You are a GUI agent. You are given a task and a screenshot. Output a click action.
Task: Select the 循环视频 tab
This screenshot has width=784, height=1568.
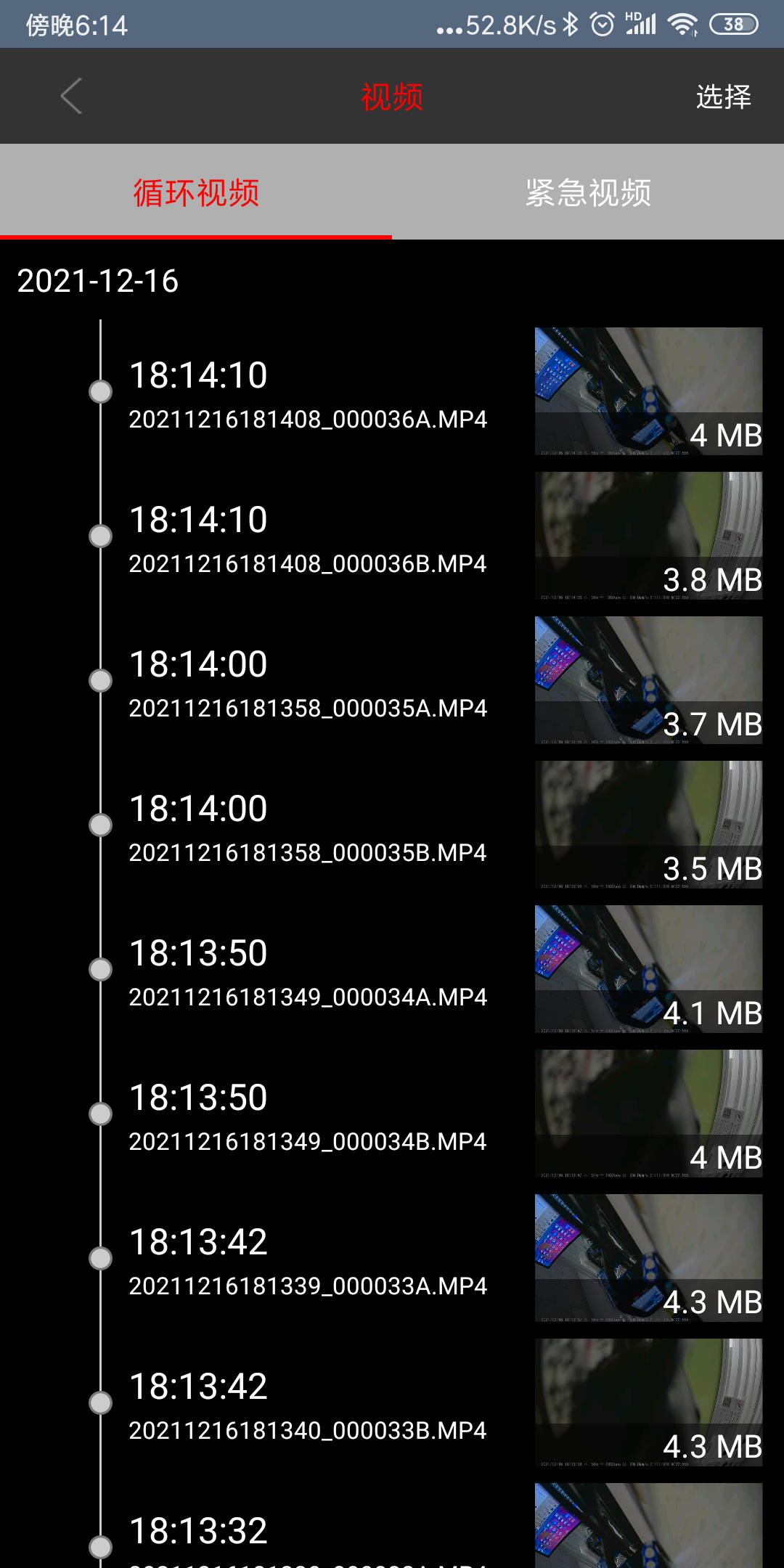click(196, 192)
